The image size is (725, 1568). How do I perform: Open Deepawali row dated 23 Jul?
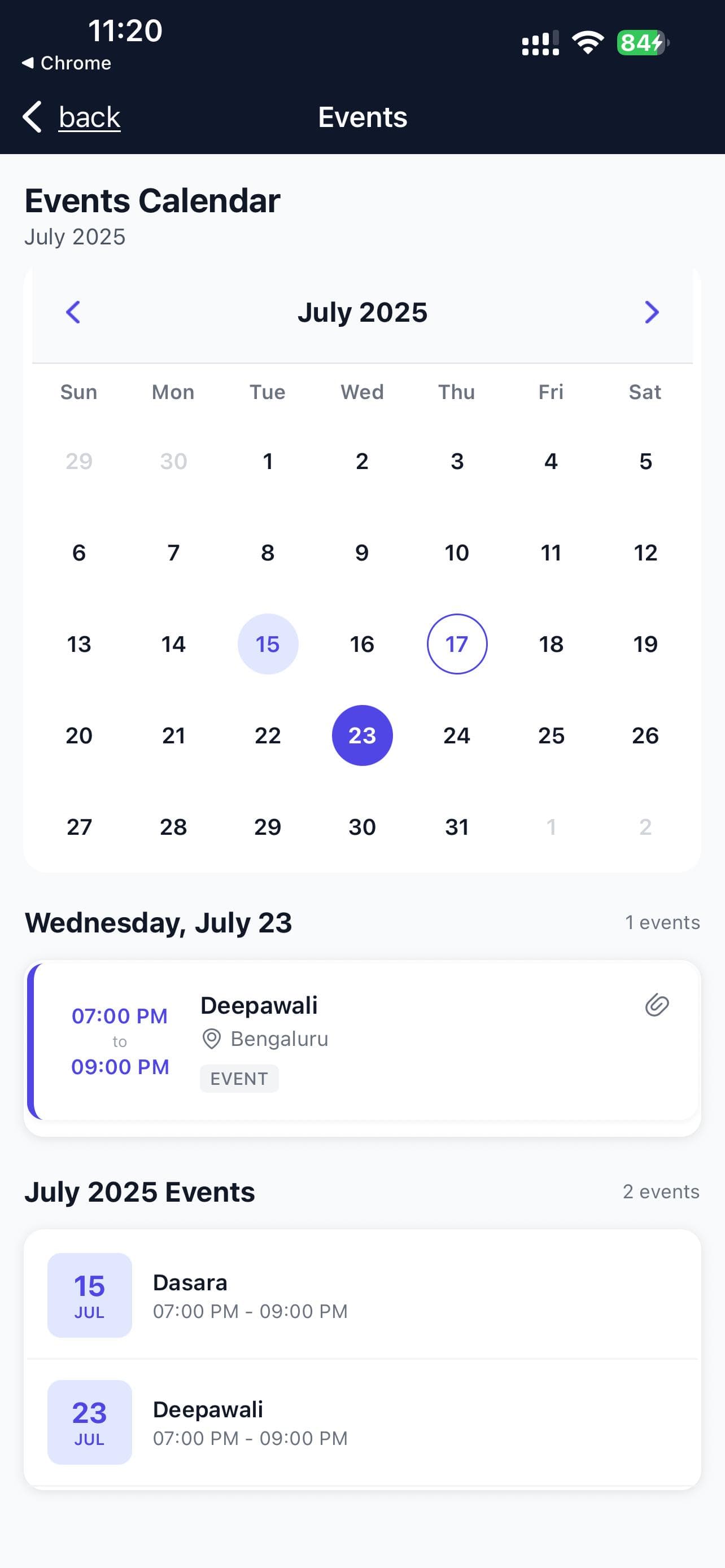tap(362, 1422)
